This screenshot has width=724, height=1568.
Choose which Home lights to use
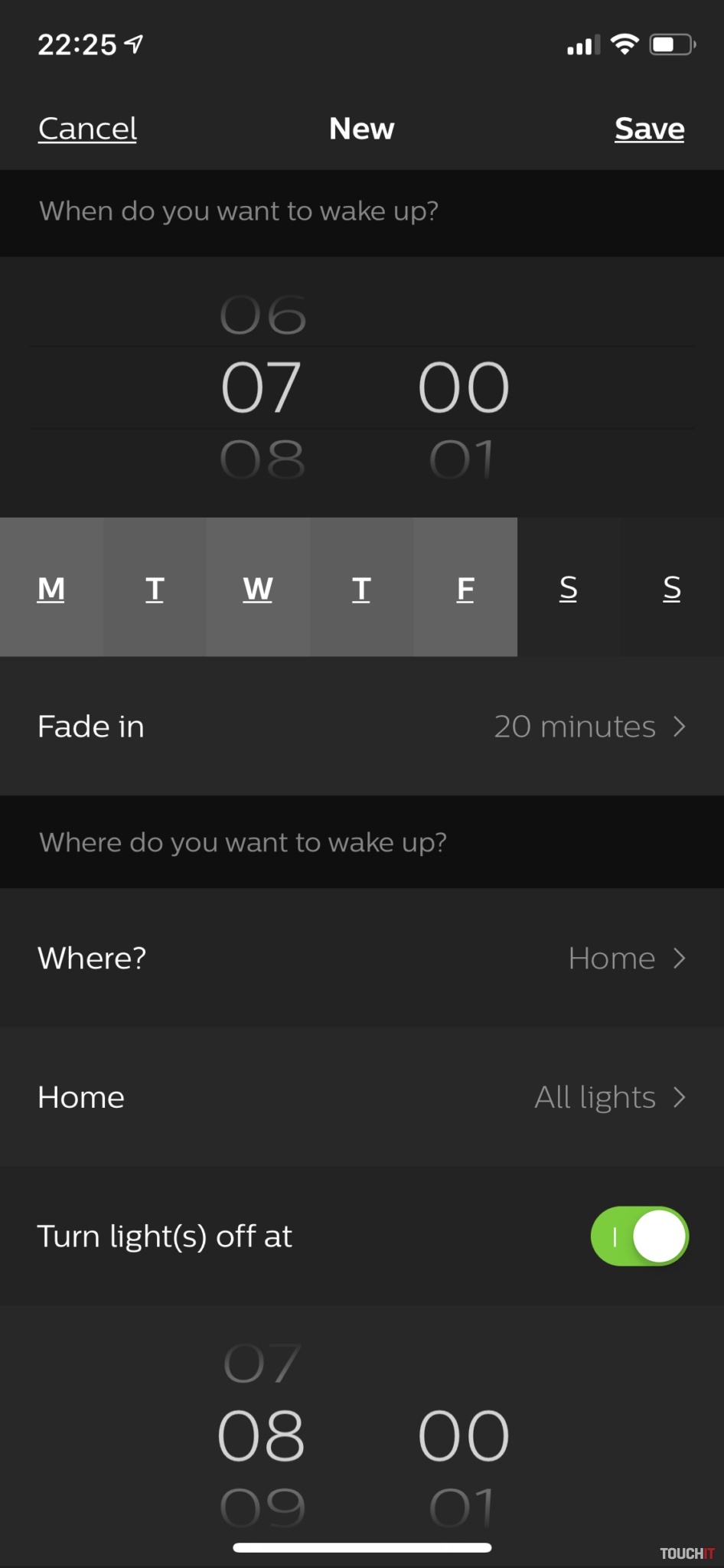[362, 1097]
